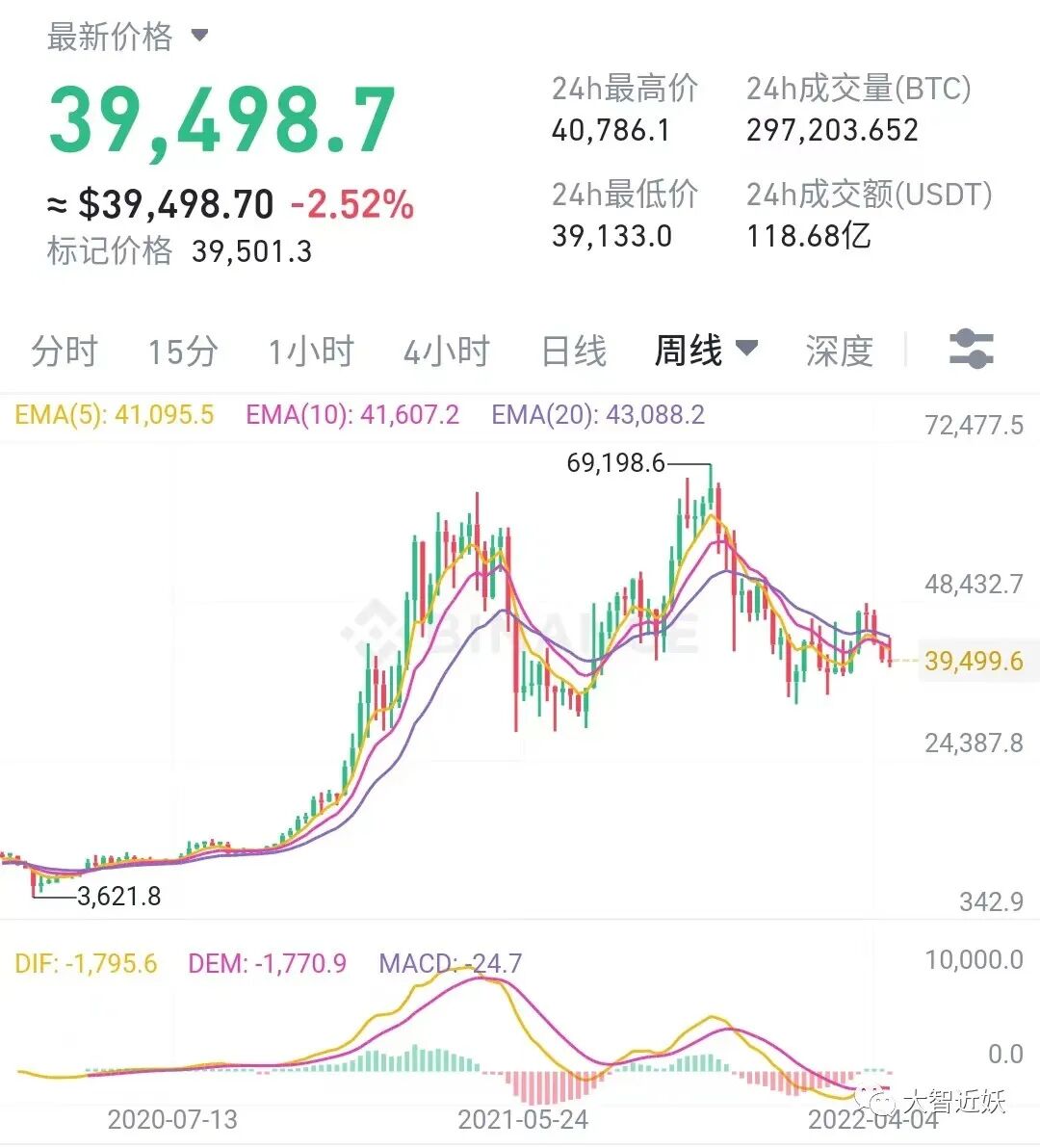The image size is (1040, 1148).
Task: Open the 最新价格 price type dropdown
Action: point(127,37)
